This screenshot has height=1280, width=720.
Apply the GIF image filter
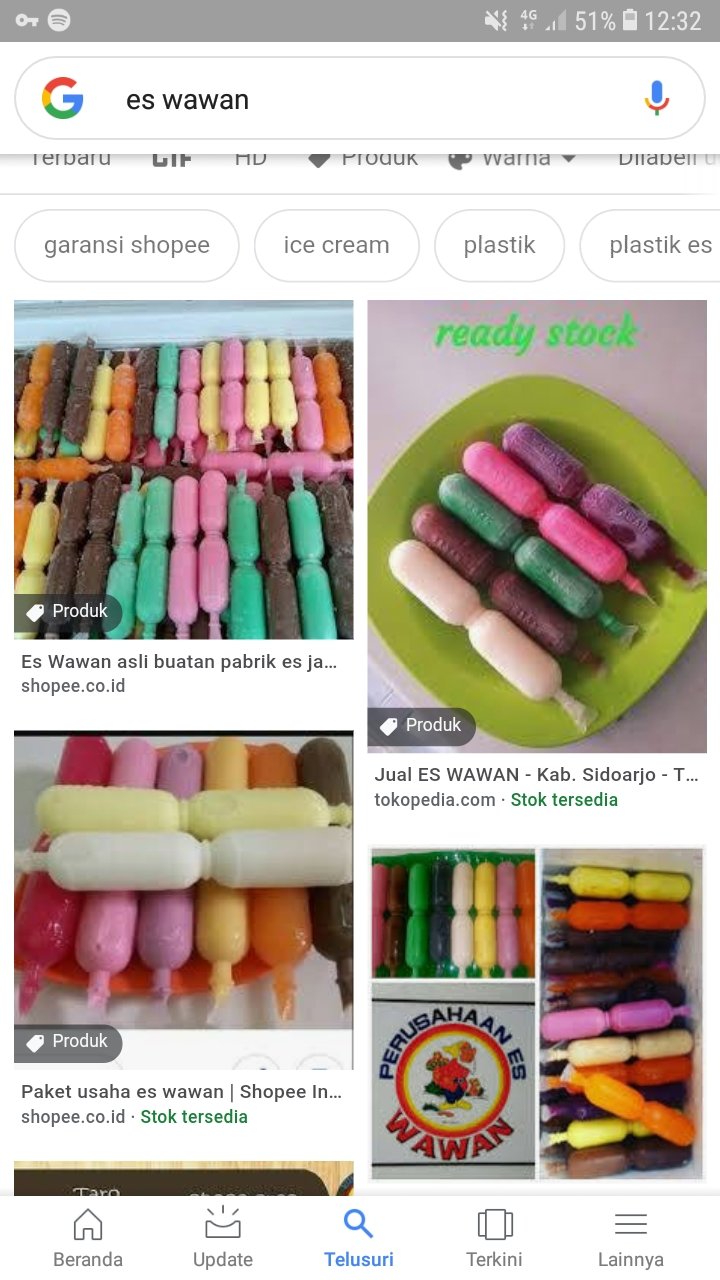(172, 158)
